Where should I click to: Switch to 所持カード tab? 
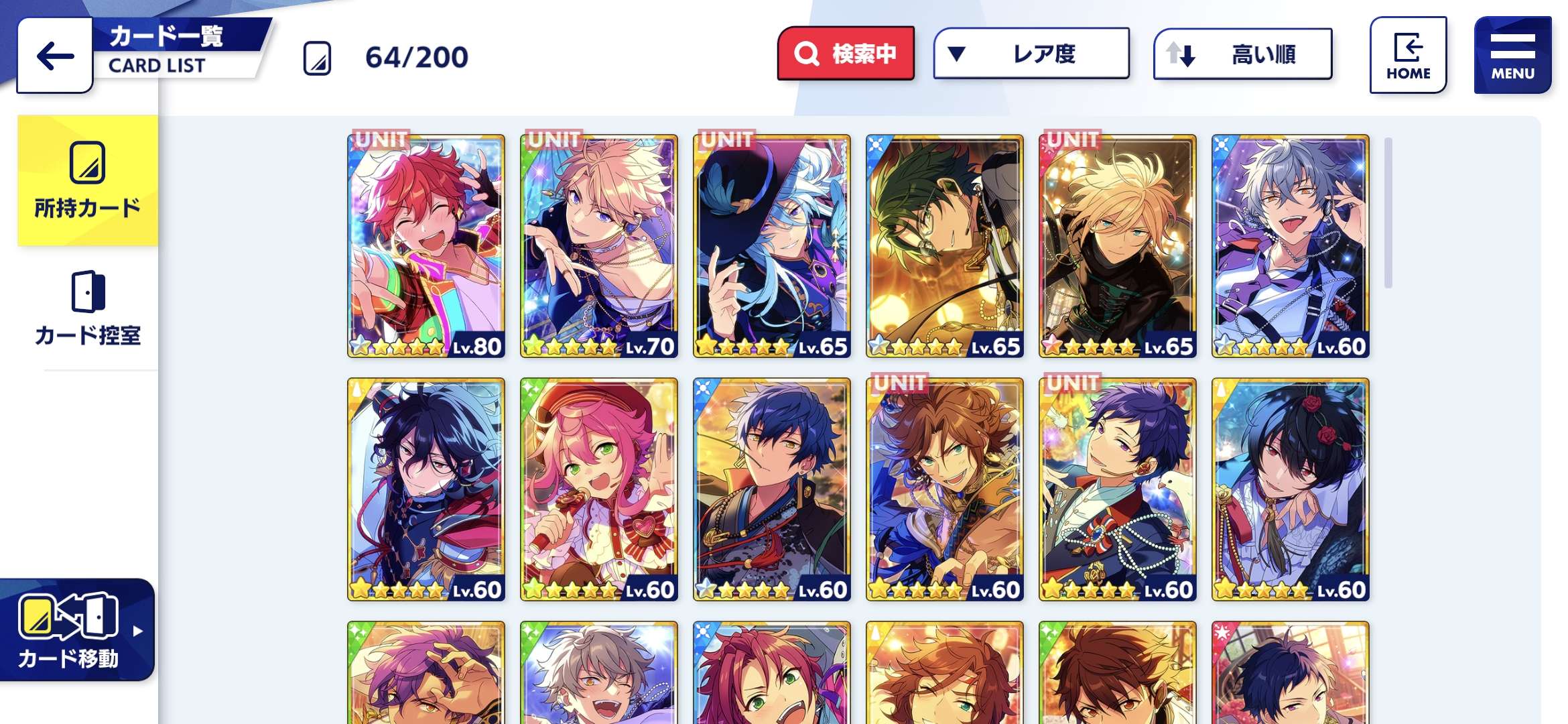pyautogui.click(x=88, y=181)
